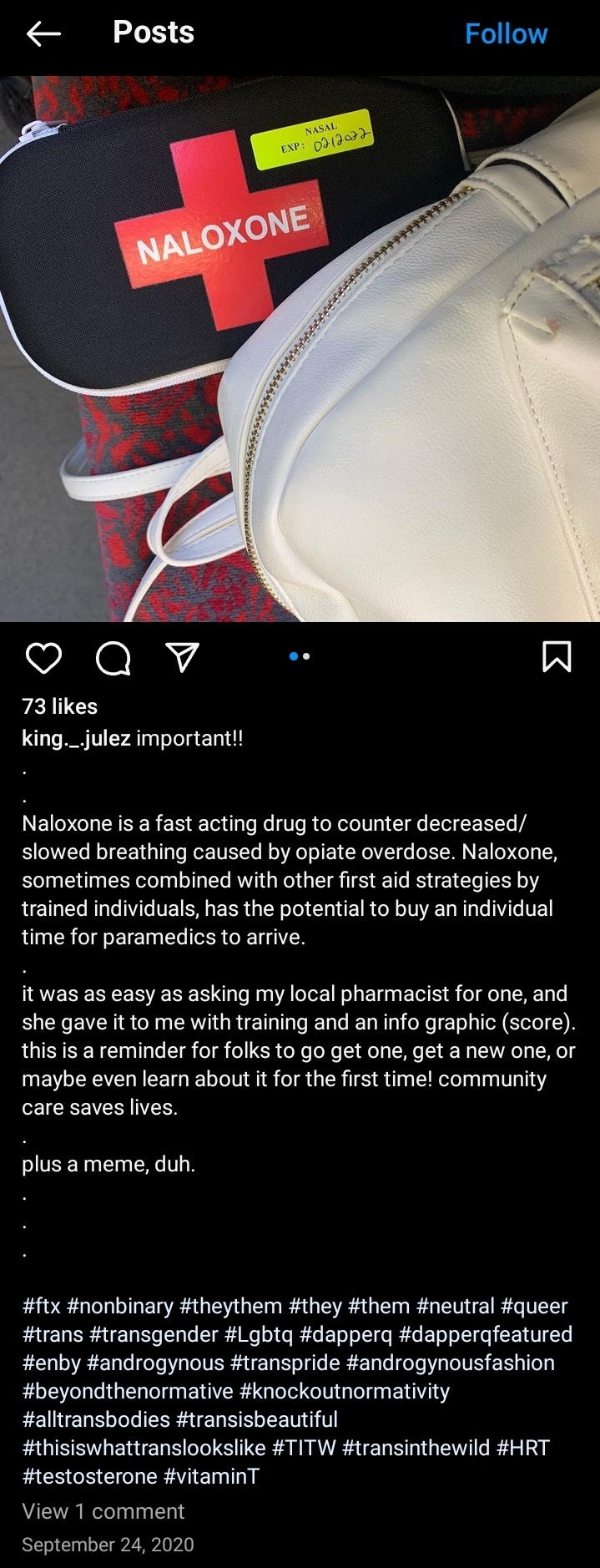Viewport: 600px width, 1568px height.
Task: Open the comment icon under the post
Action: point(113,657)
